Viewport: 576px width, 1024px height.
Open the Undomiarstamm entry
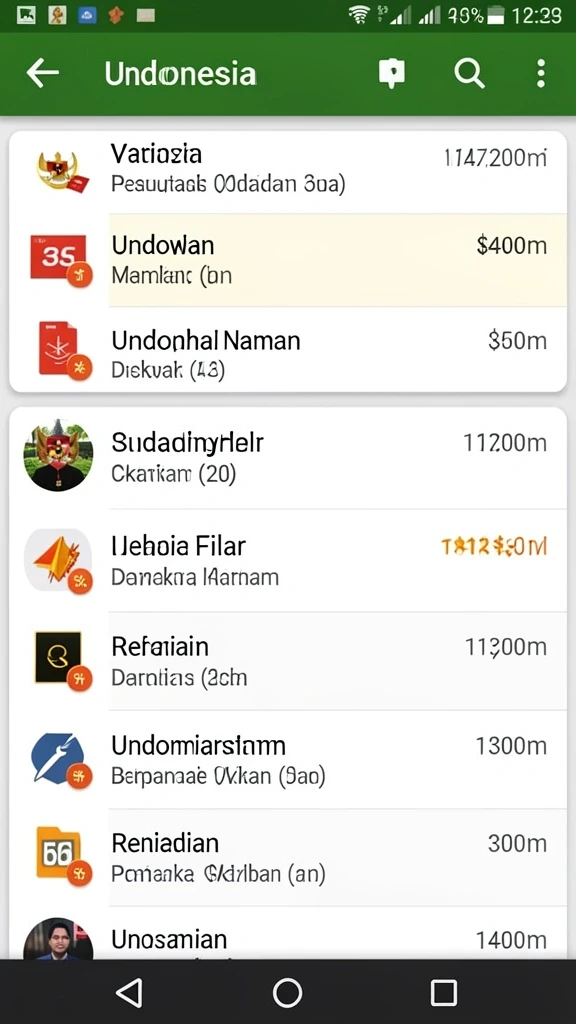click(288, 760)
